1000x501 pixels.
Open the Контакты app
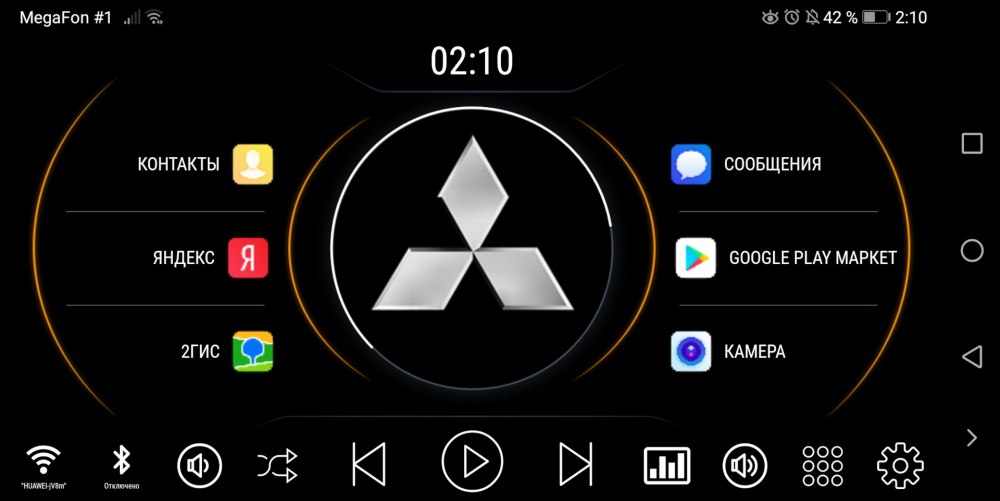pyautogui.click(x=252, y=165)
